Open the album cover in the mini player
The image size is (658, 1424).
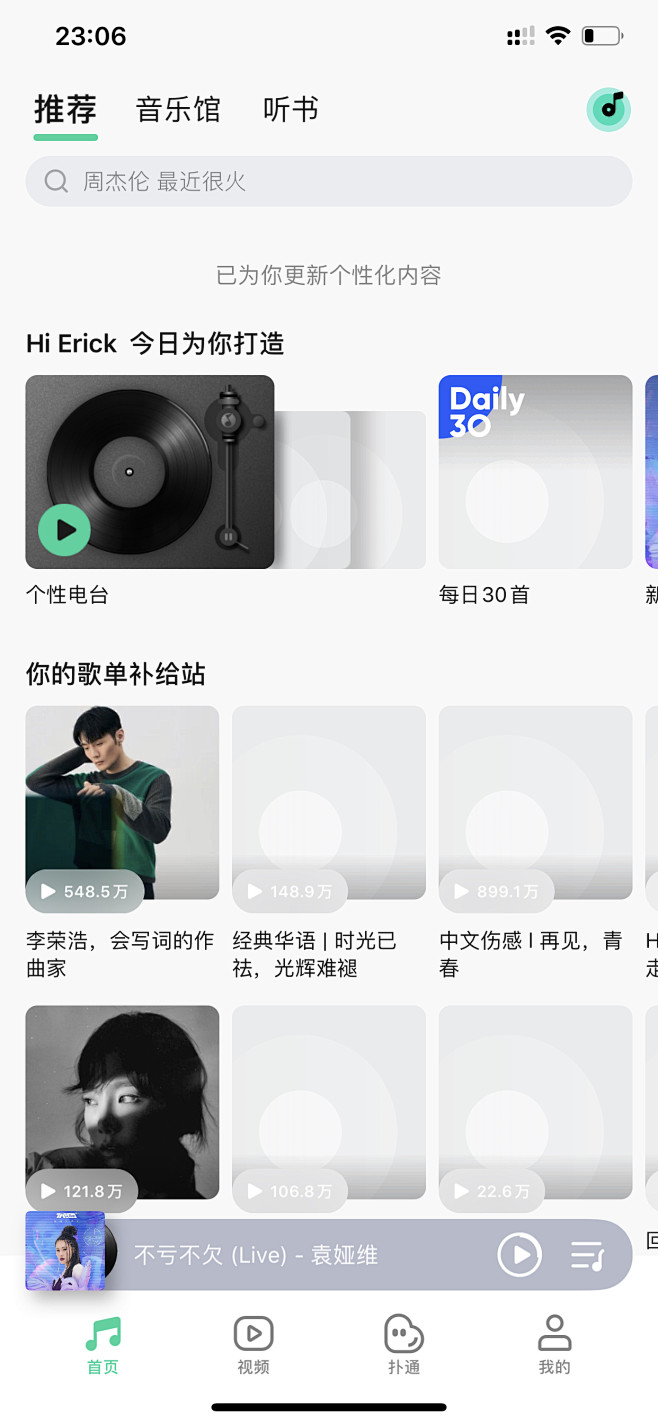tap(65, 1250)
